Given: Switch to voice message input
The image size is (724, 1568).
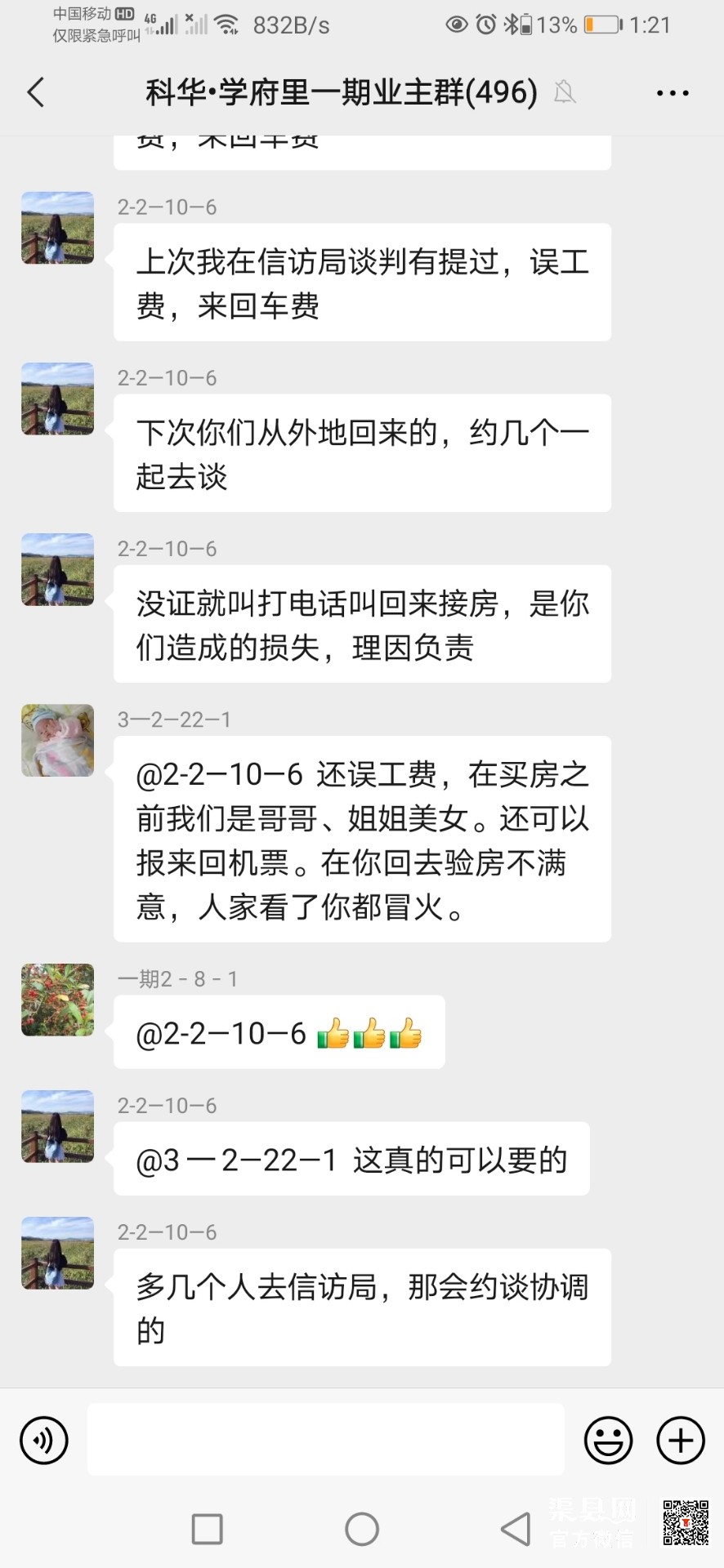Looking at the screenshot, I should 44,1440.
